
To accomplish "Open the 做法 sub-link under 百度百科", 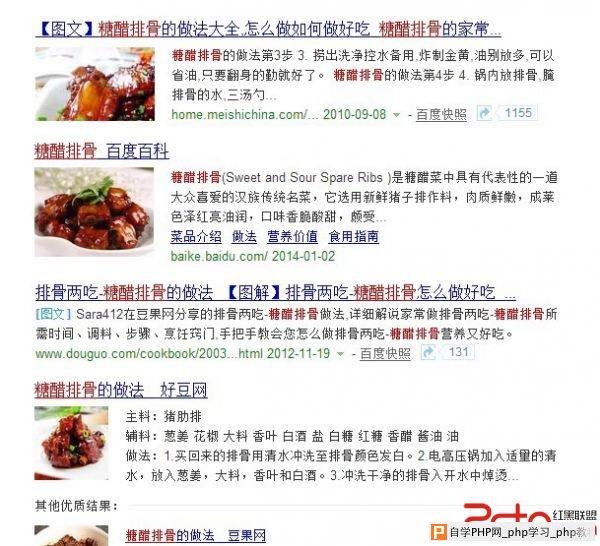I will click(x=245, y=237).
